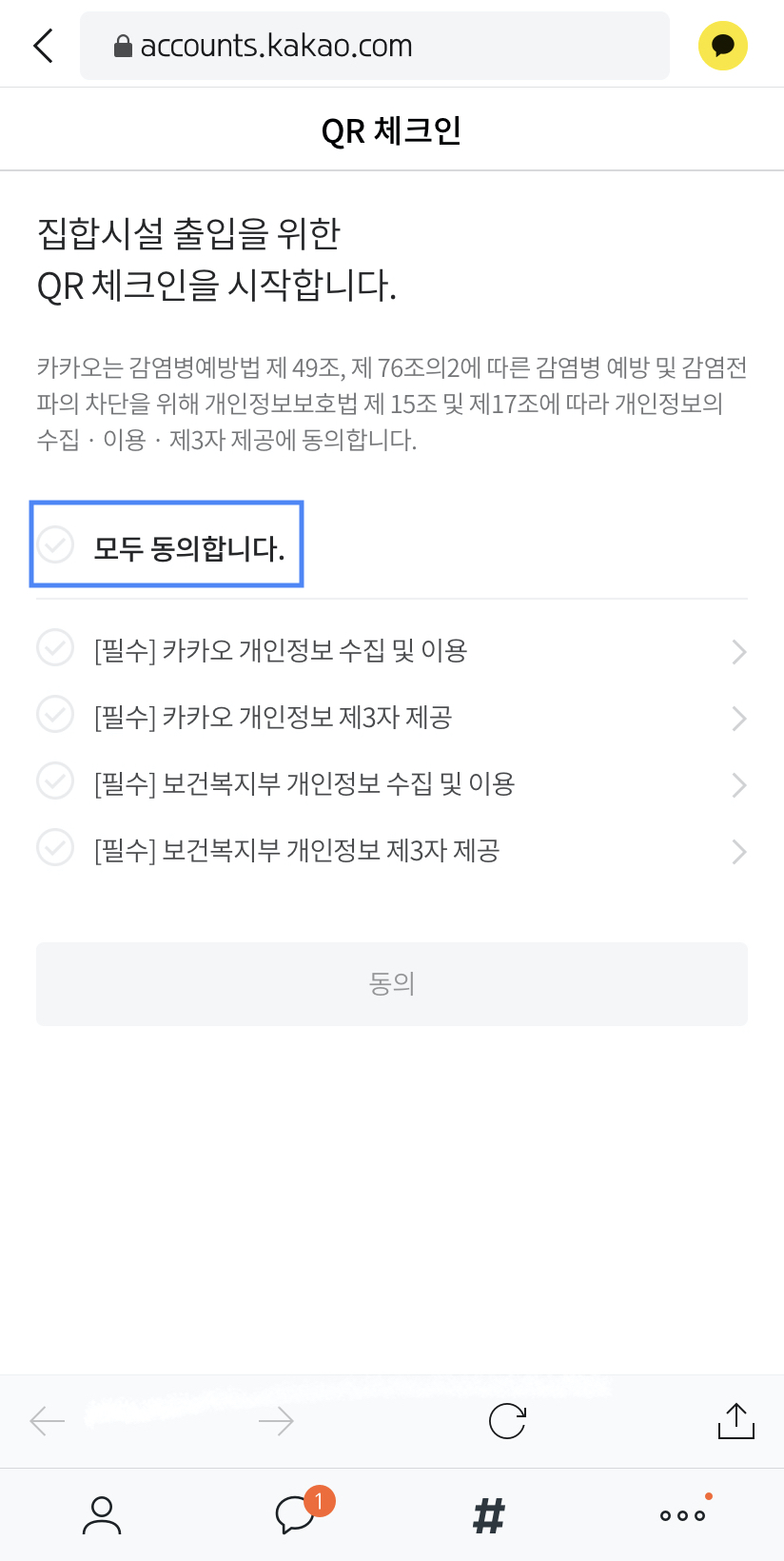The image size is (784, 1561).
Task: Go back with the top-left arrow
Action: (43, 46)
